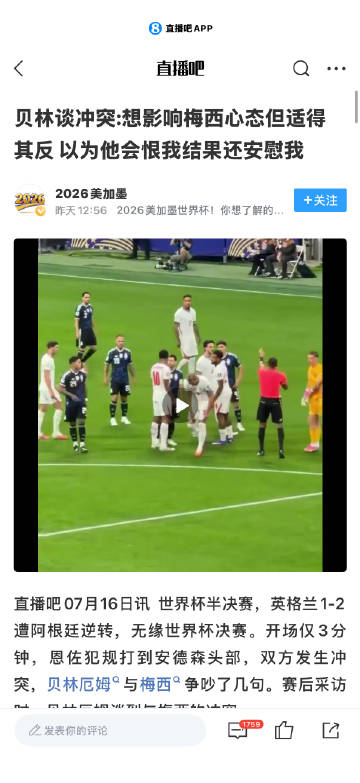Open the search icon in the header
The height and width of the screenshot is (783, 360).
click(x=301, y=68)
